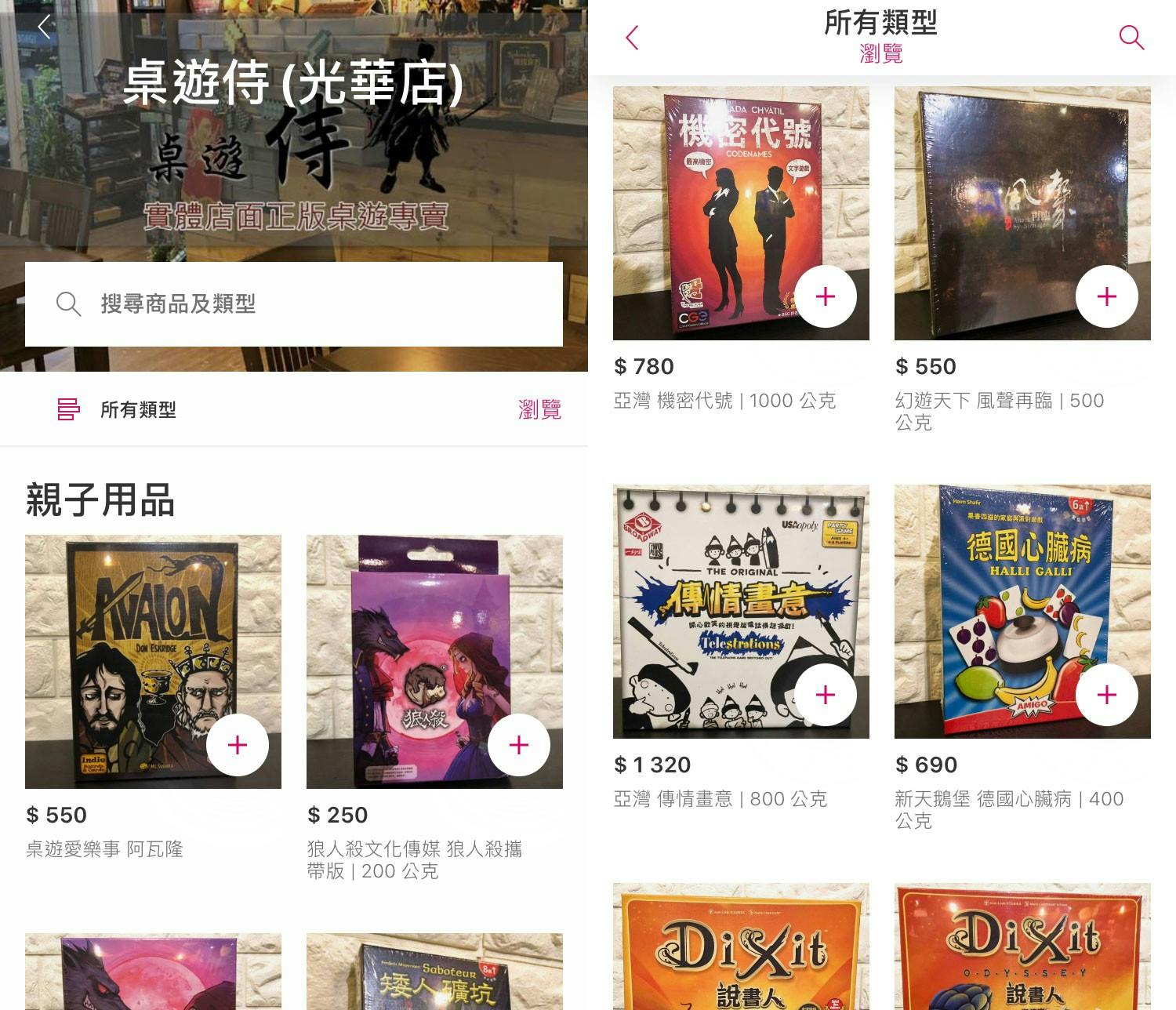The width and height of the screenshot is (1176, 1010).
Task: Add 機密代號 to cart
Action: (x=825, y=296)
